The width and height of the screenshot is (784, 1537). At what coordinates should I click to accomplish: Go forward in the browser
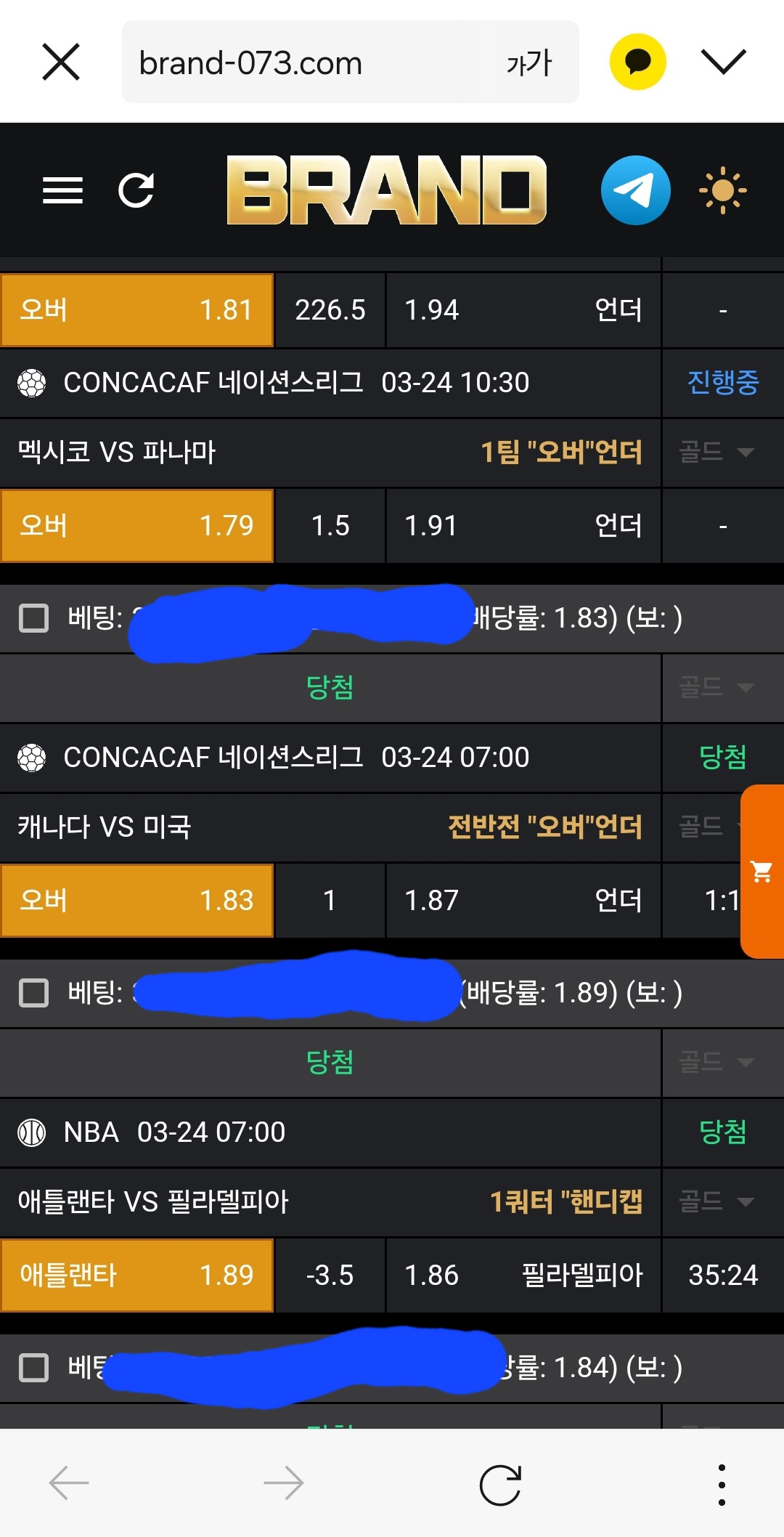point(284,1483)
